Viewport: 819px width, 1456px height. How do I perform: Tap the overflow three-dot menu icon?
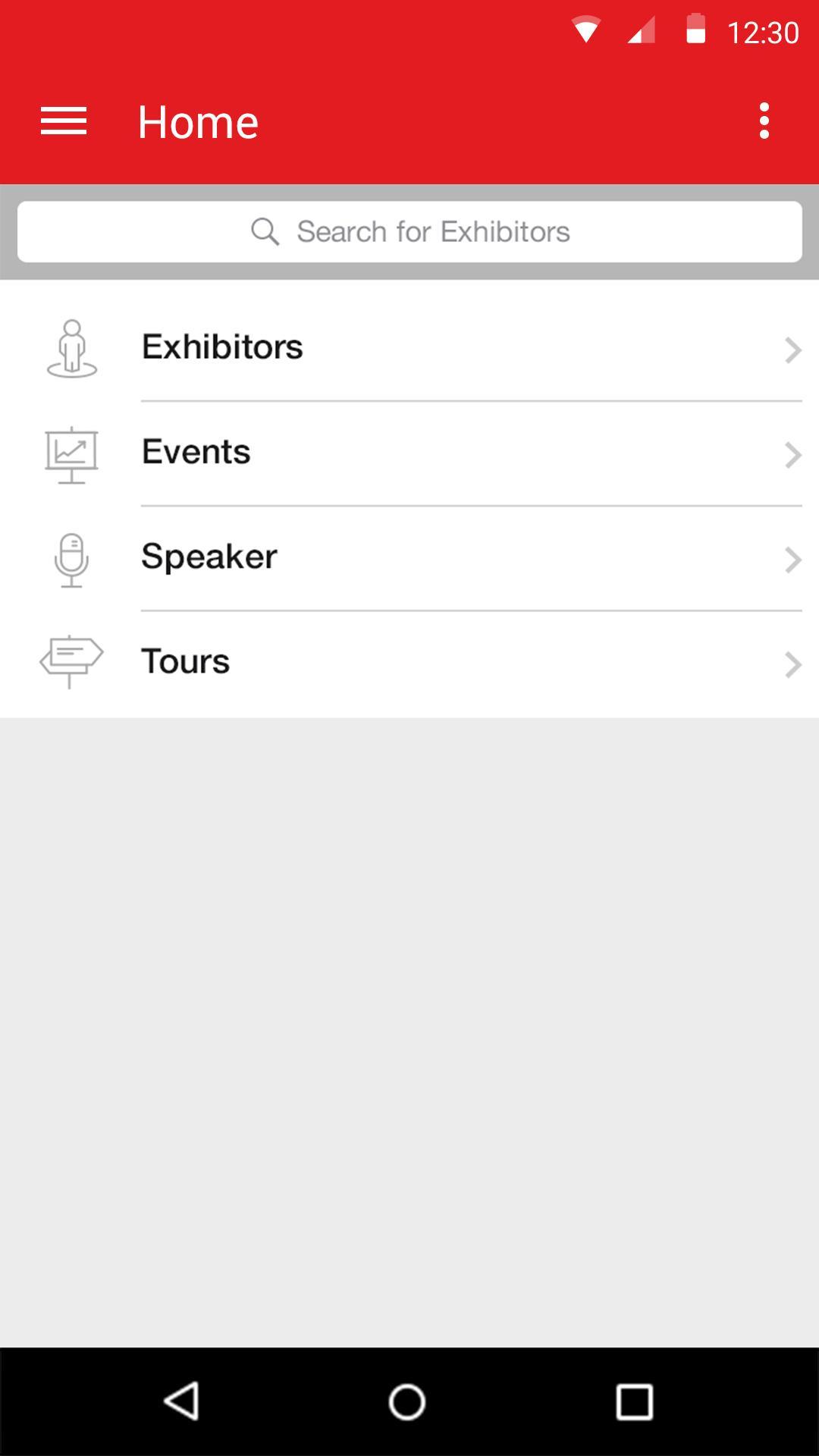tap(763, 120)
